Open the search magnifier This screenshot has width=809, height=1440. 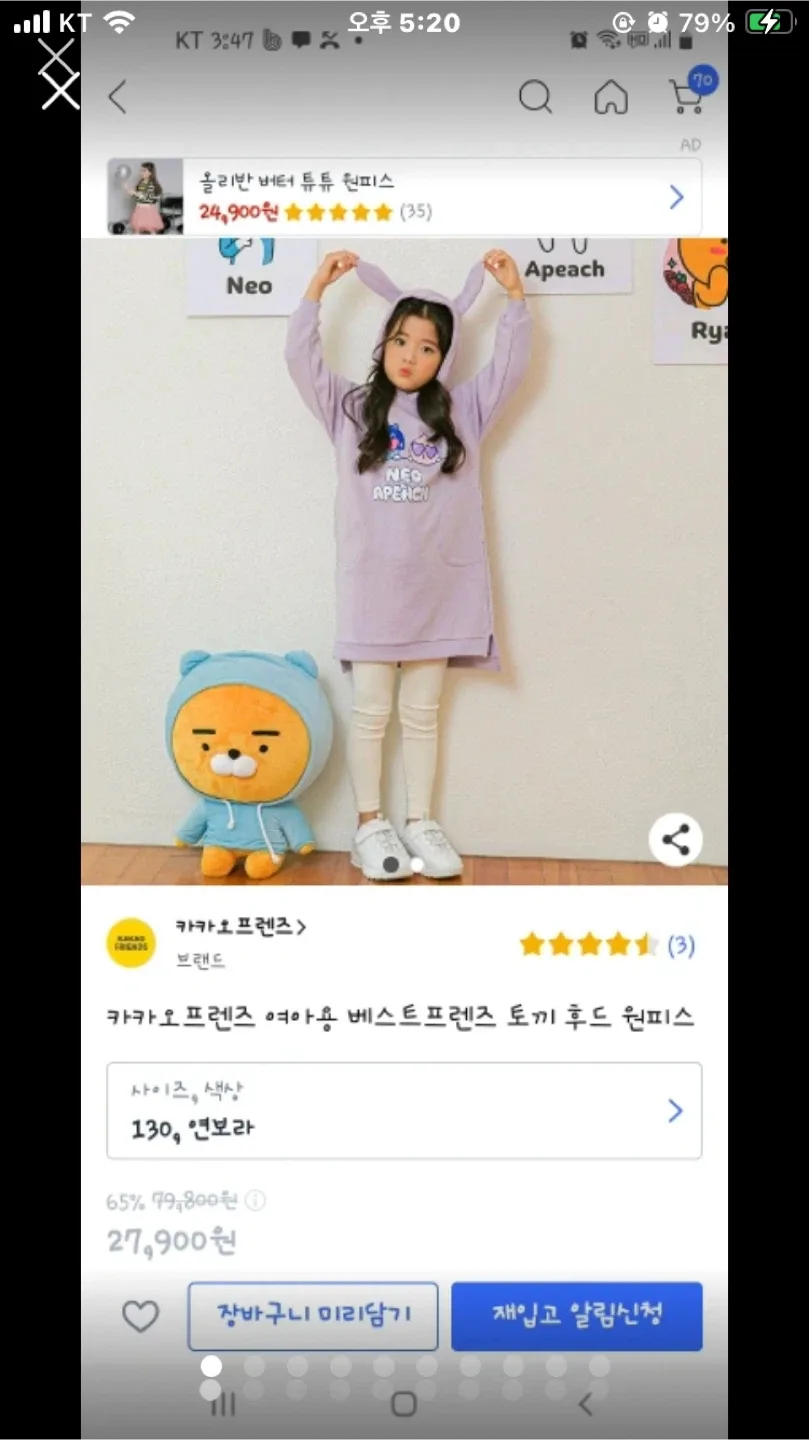pos(535,97)
